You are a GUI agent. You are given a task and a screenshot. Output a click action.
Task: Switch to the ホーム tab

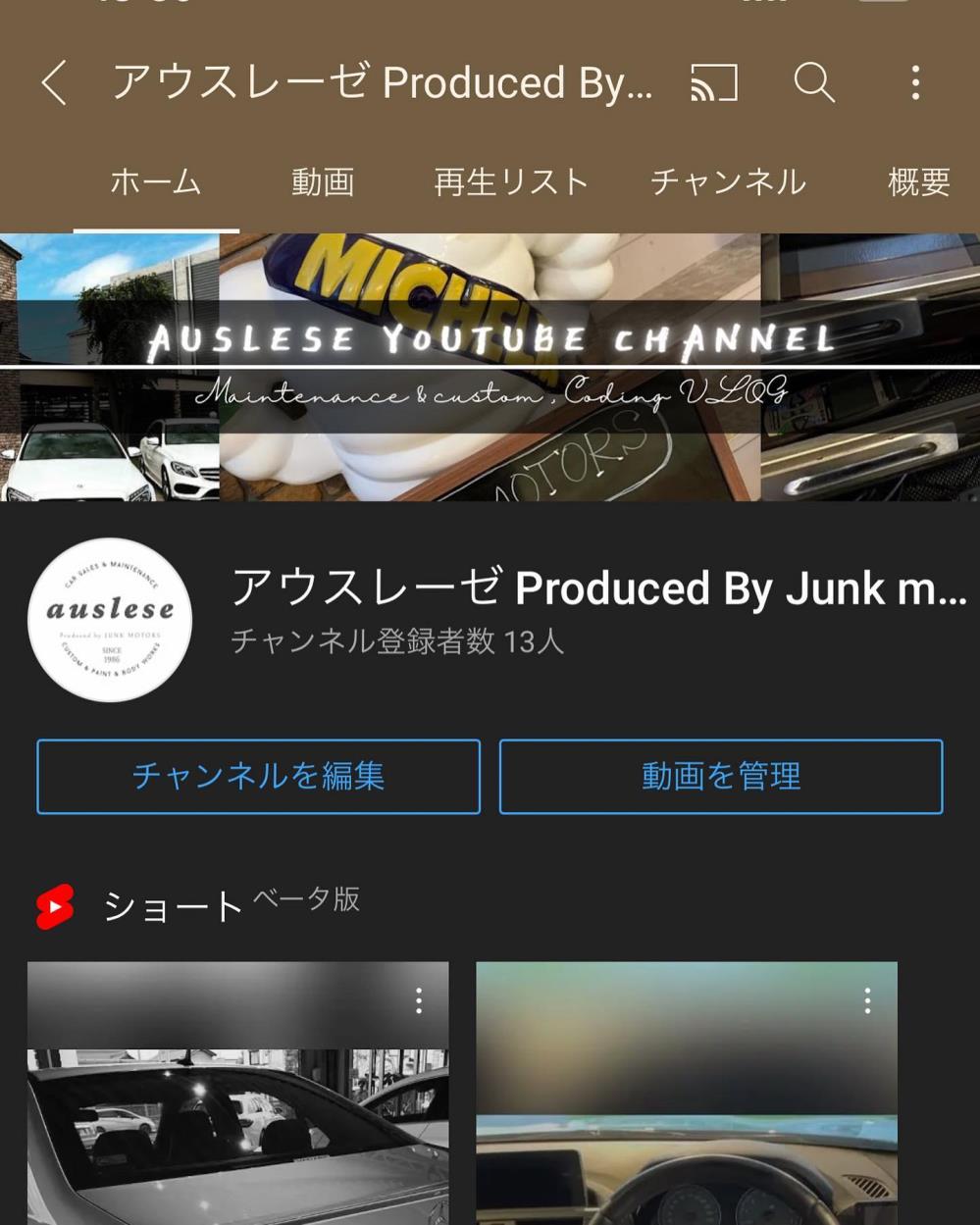pyautogui.click(x=156, y=182)
